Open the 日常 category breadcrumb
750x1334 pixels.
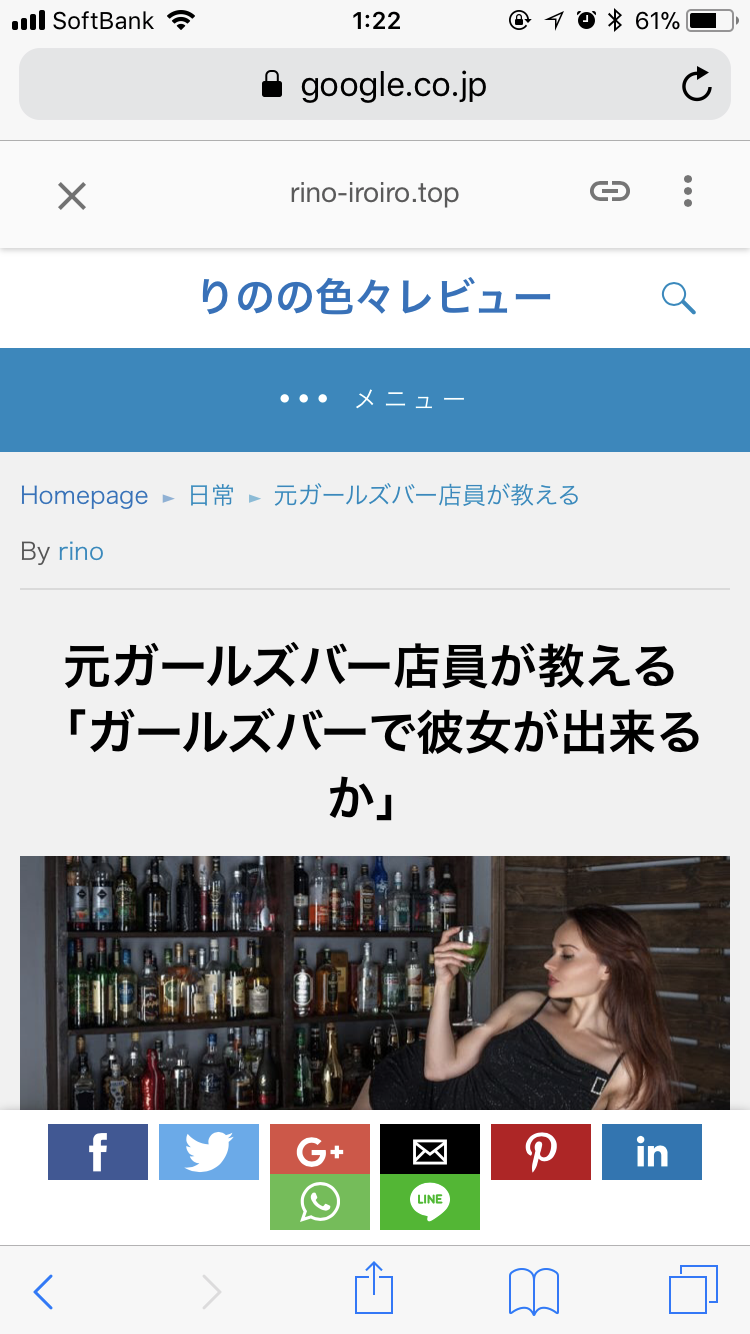(211, 496)
